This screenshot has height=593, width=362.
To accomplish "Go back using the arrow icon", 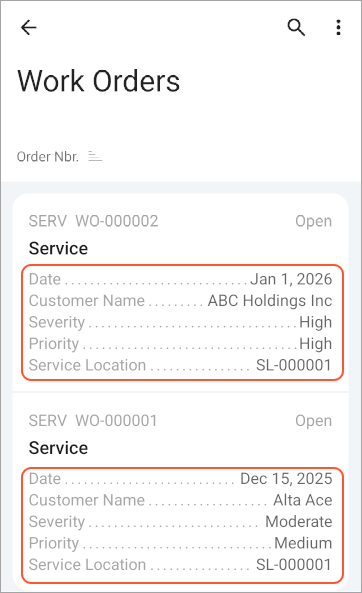I will tap(28, 28).
